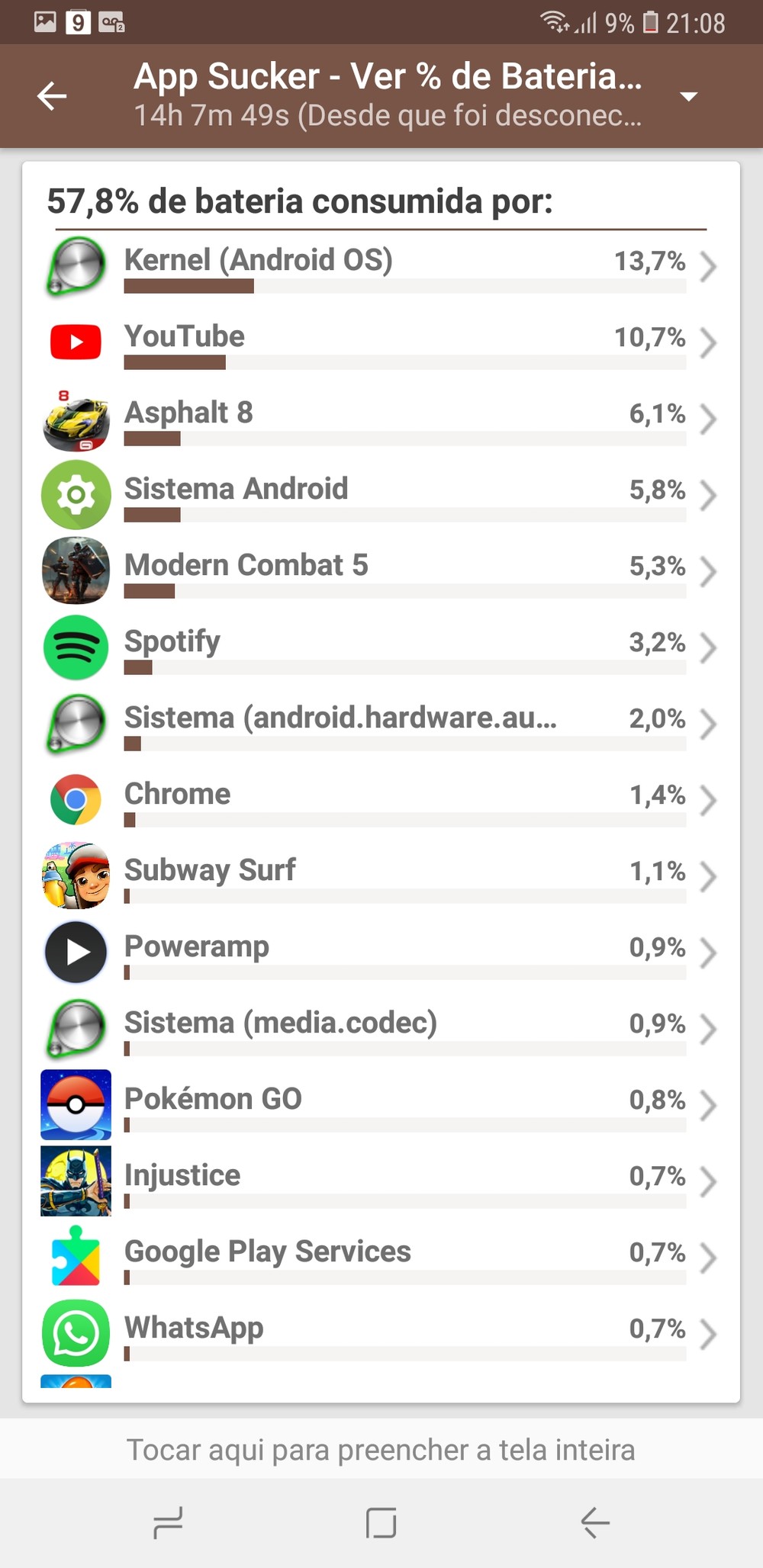Expand the time period dropdown arrow
The image size is (763, 1568).
(x=688, y=96)
